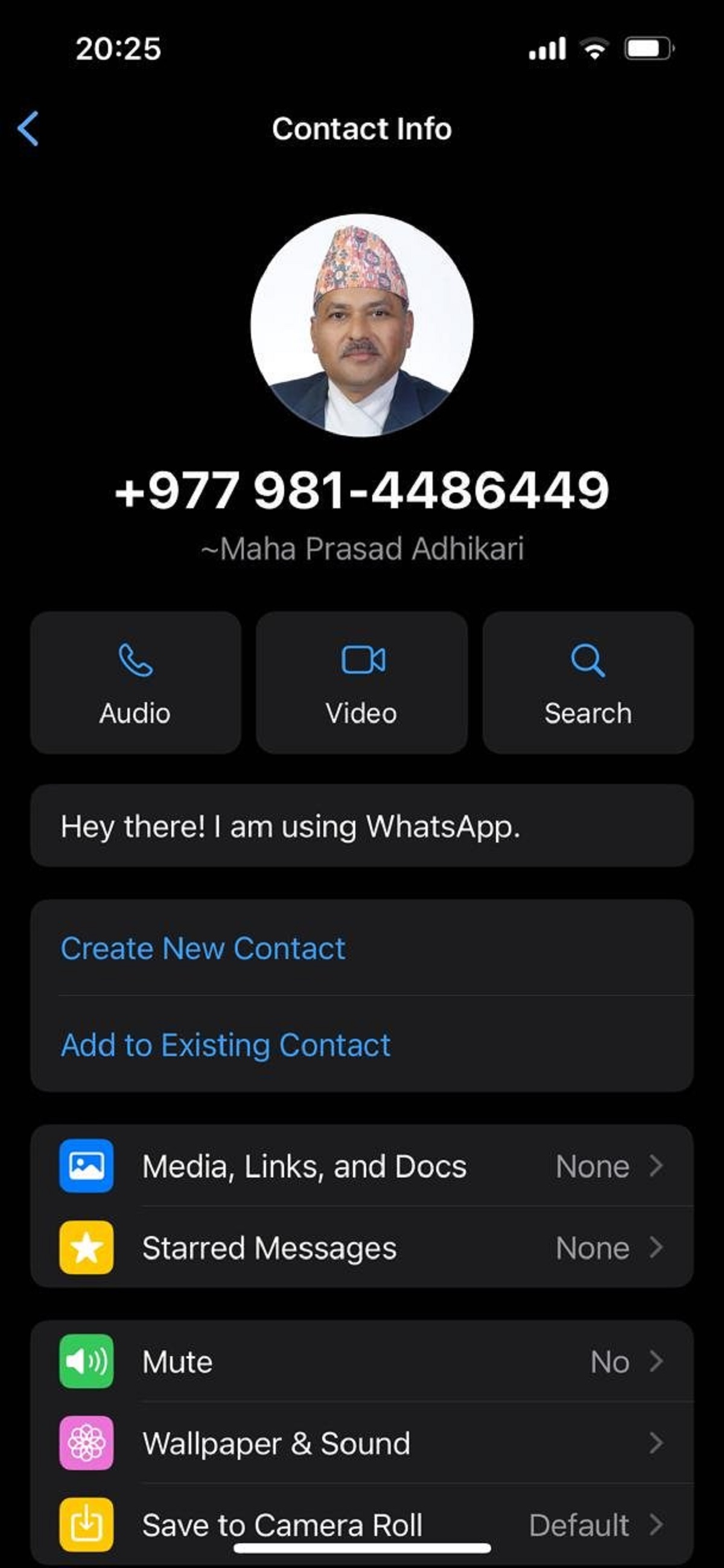Open Media, Links, and Docs
The height and width of the screenshot is (1568, 724).
coord(361,1166)
